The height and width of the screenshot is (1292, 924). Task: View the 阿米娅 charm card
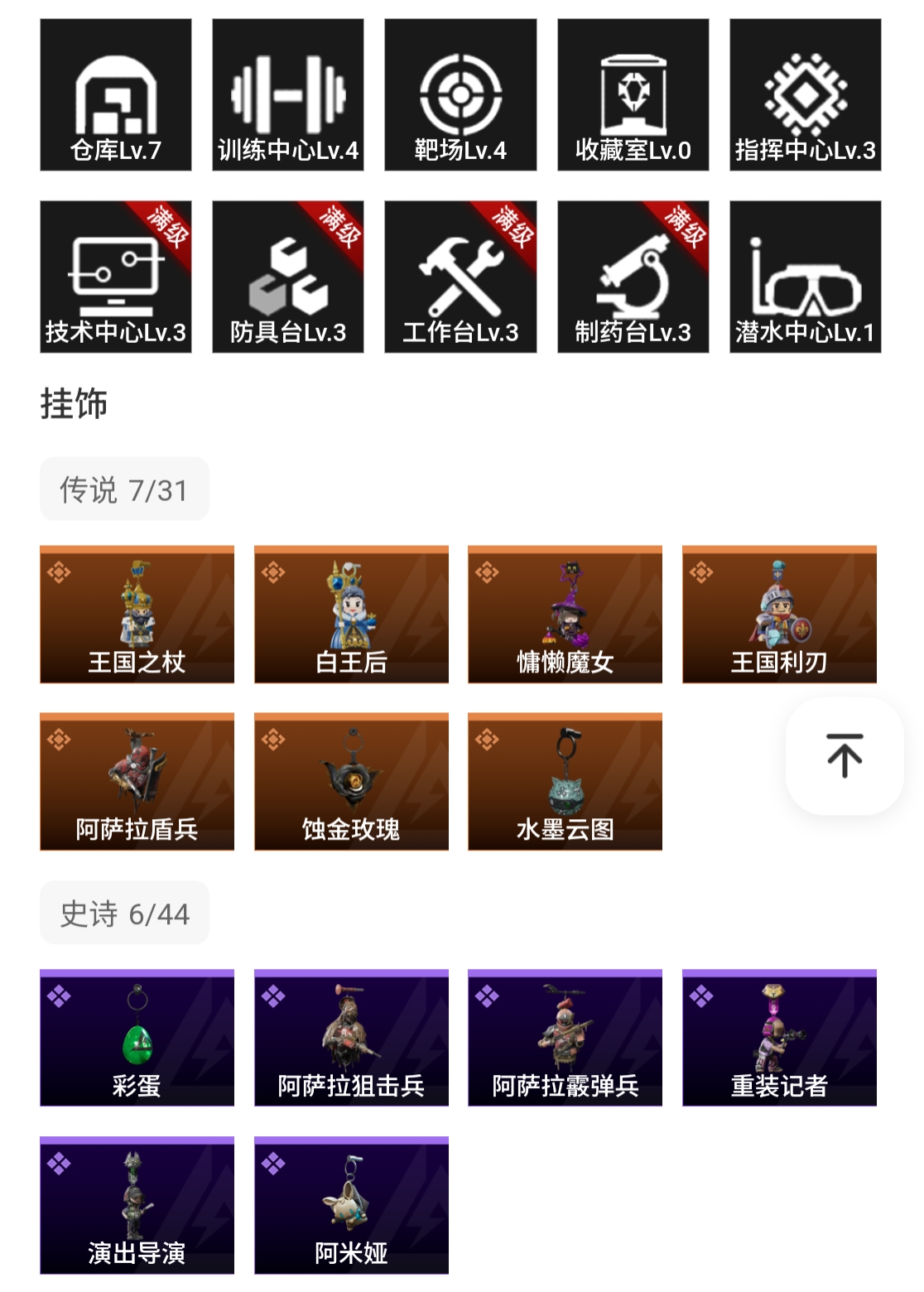[351, 1205]
